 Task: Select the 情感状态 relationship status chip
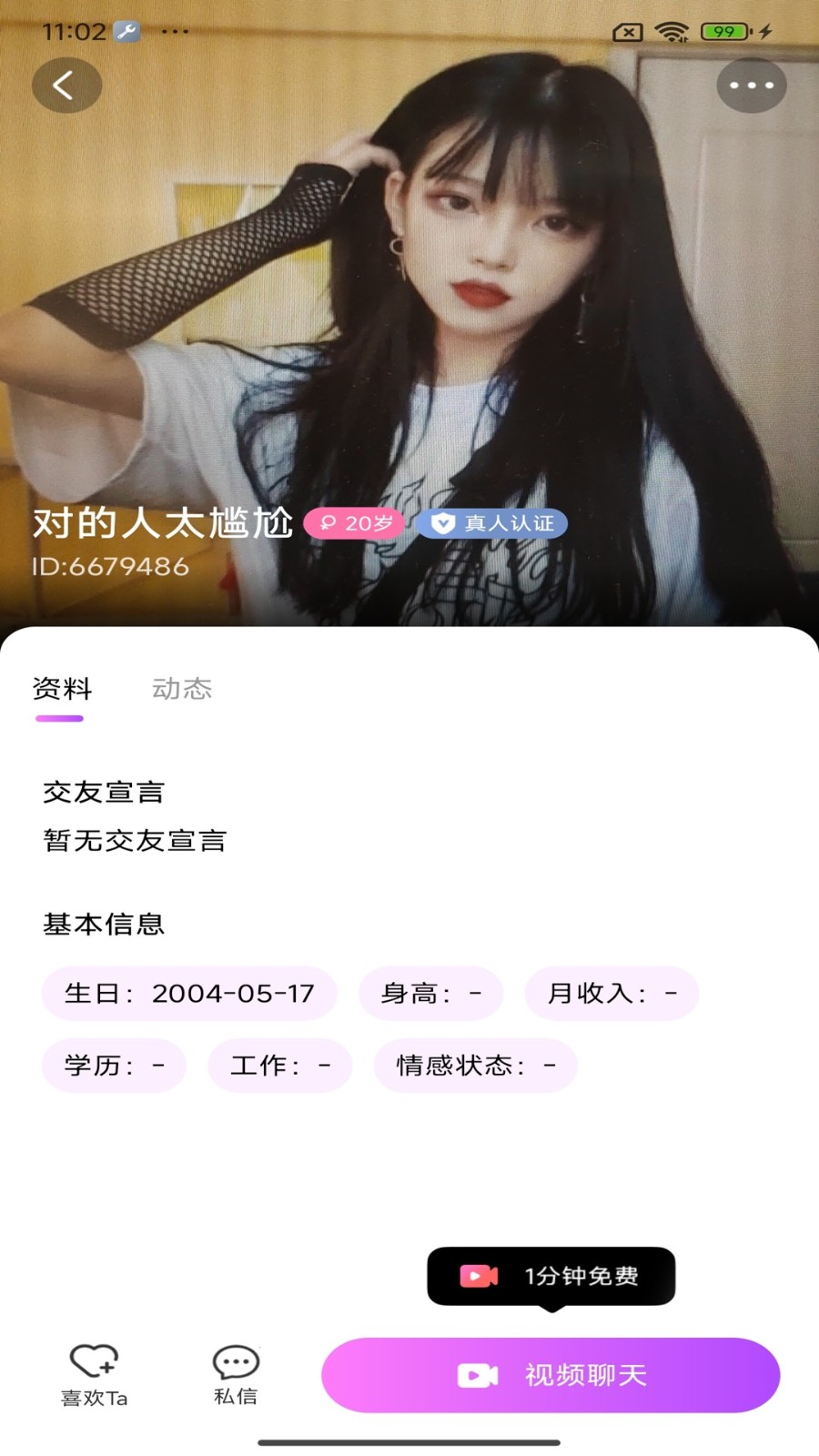pos(475,1065)
